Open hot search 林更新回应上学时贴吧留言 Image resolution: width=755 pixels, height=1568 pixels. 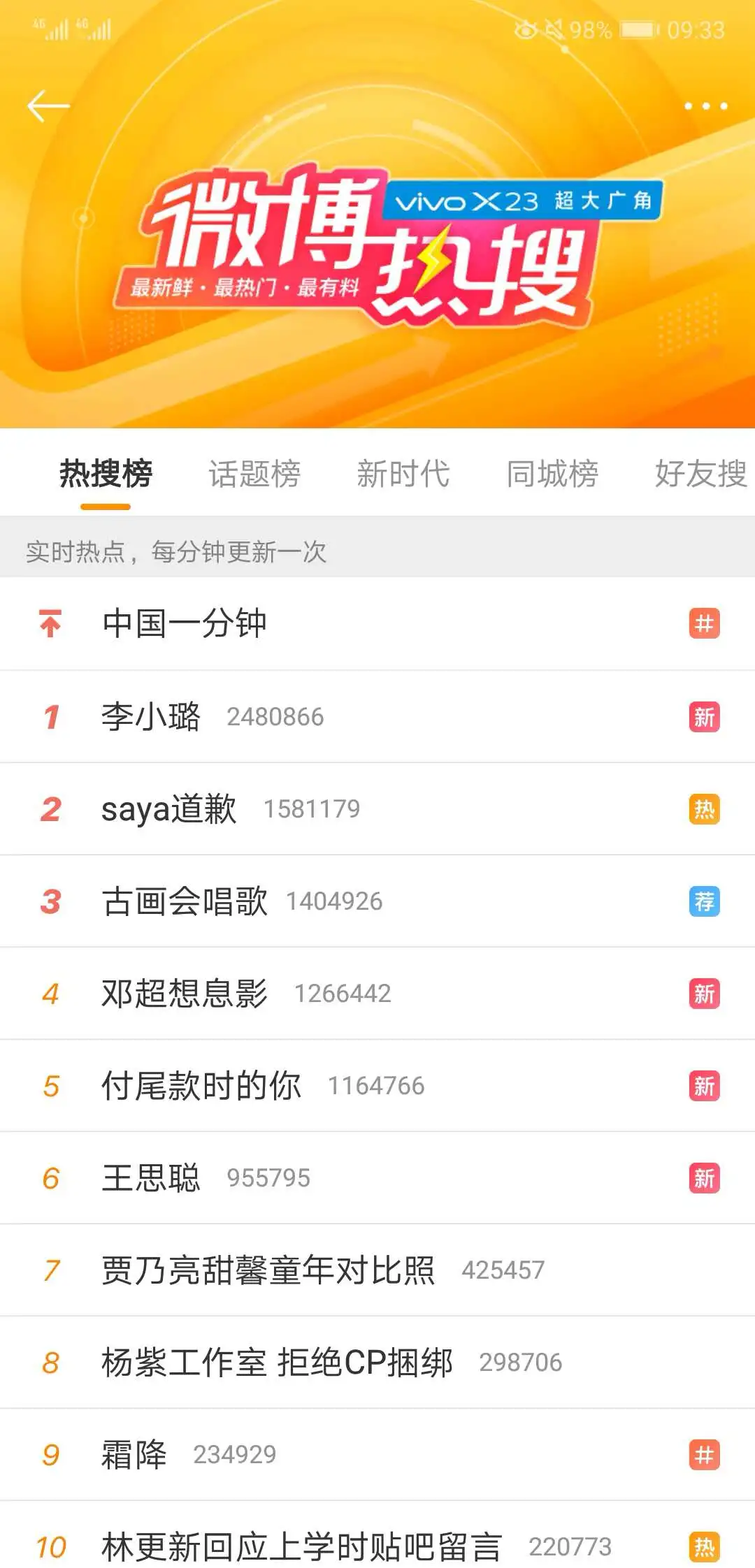click(x=302, y=1546)
